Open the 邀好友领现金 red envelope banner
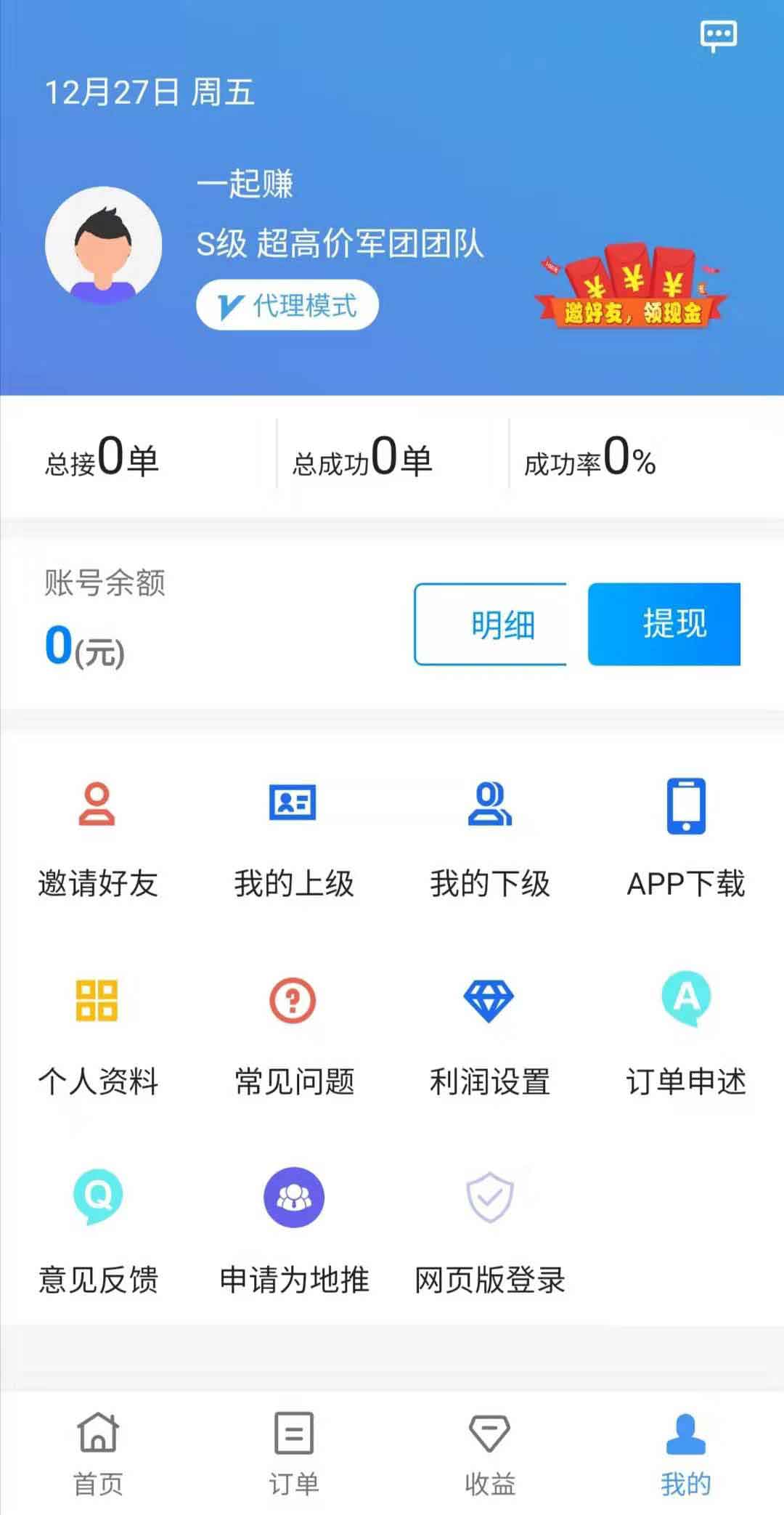Image resolution: width=784 pixels, height=1515 pixels. 630,287
